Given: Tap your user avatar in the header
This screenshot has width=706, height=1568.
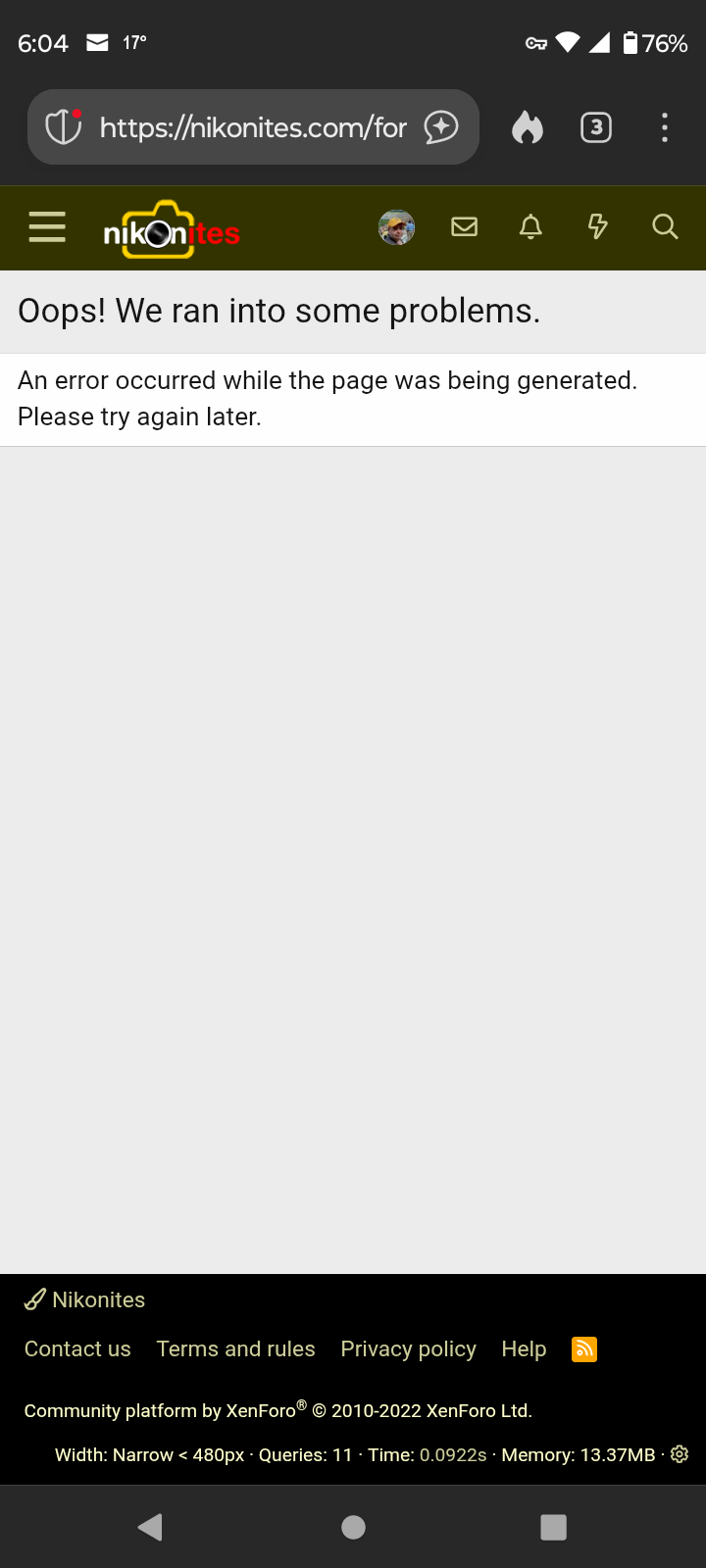Looking at the screenshot, I should click(396, 226).
